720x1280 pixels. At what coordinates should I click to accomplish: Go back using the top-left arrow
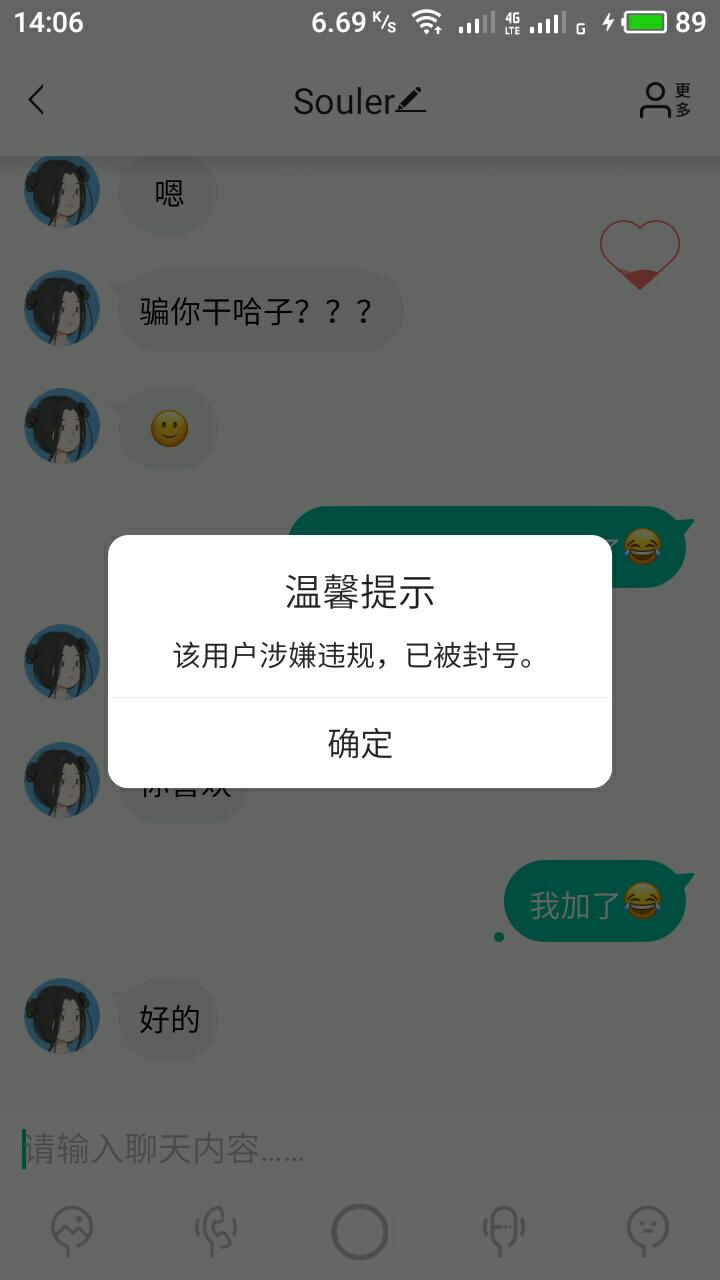coord(36,100)
